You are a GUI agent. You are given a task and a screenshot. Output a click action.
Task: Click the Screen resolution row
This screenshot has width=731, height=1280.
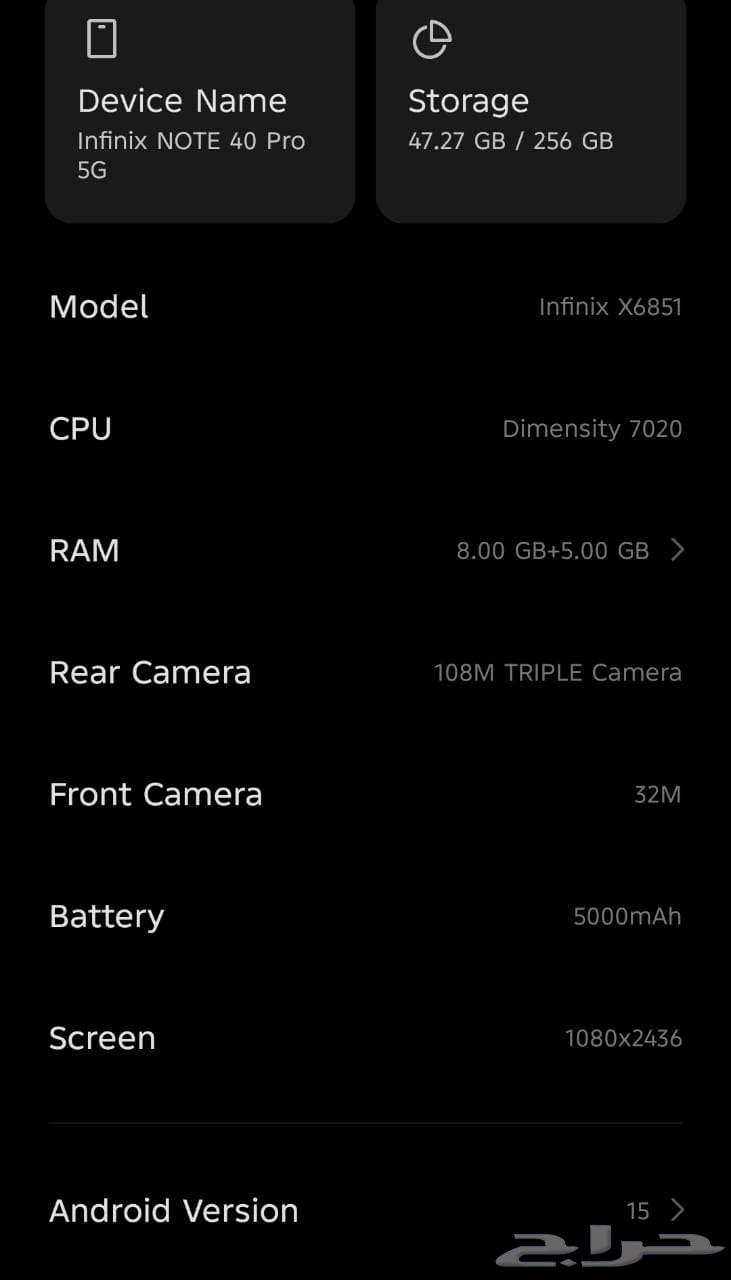pyautogui.click(x=365, y=1037)
